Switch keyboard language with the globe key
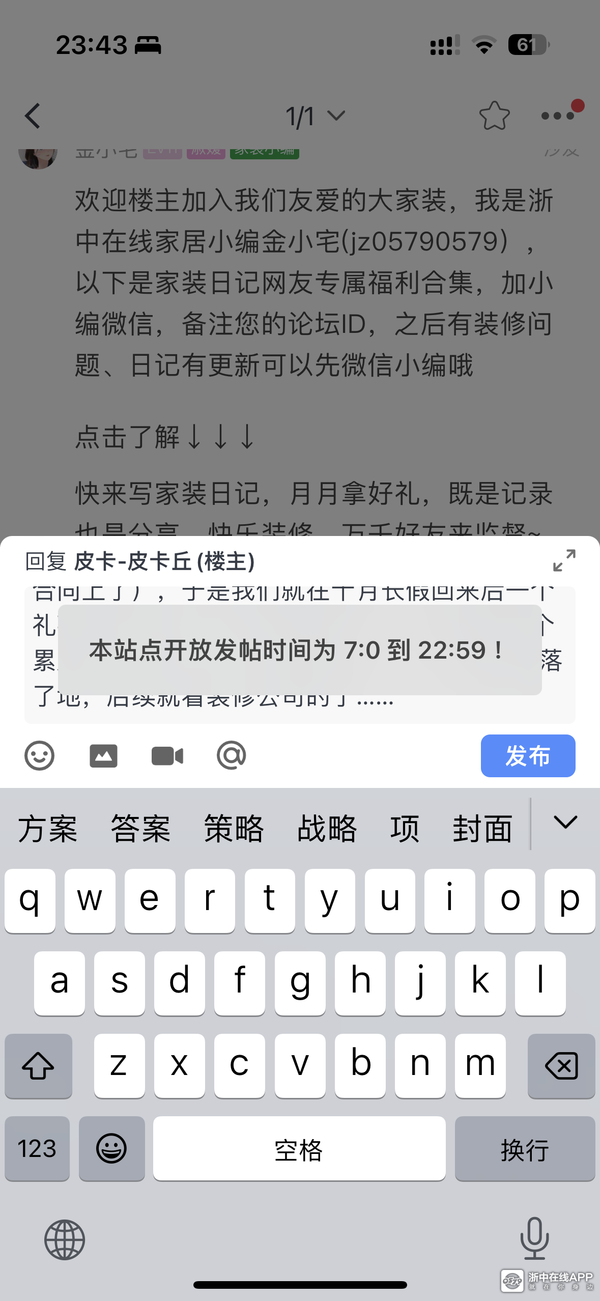 (x=65, y=1240)
